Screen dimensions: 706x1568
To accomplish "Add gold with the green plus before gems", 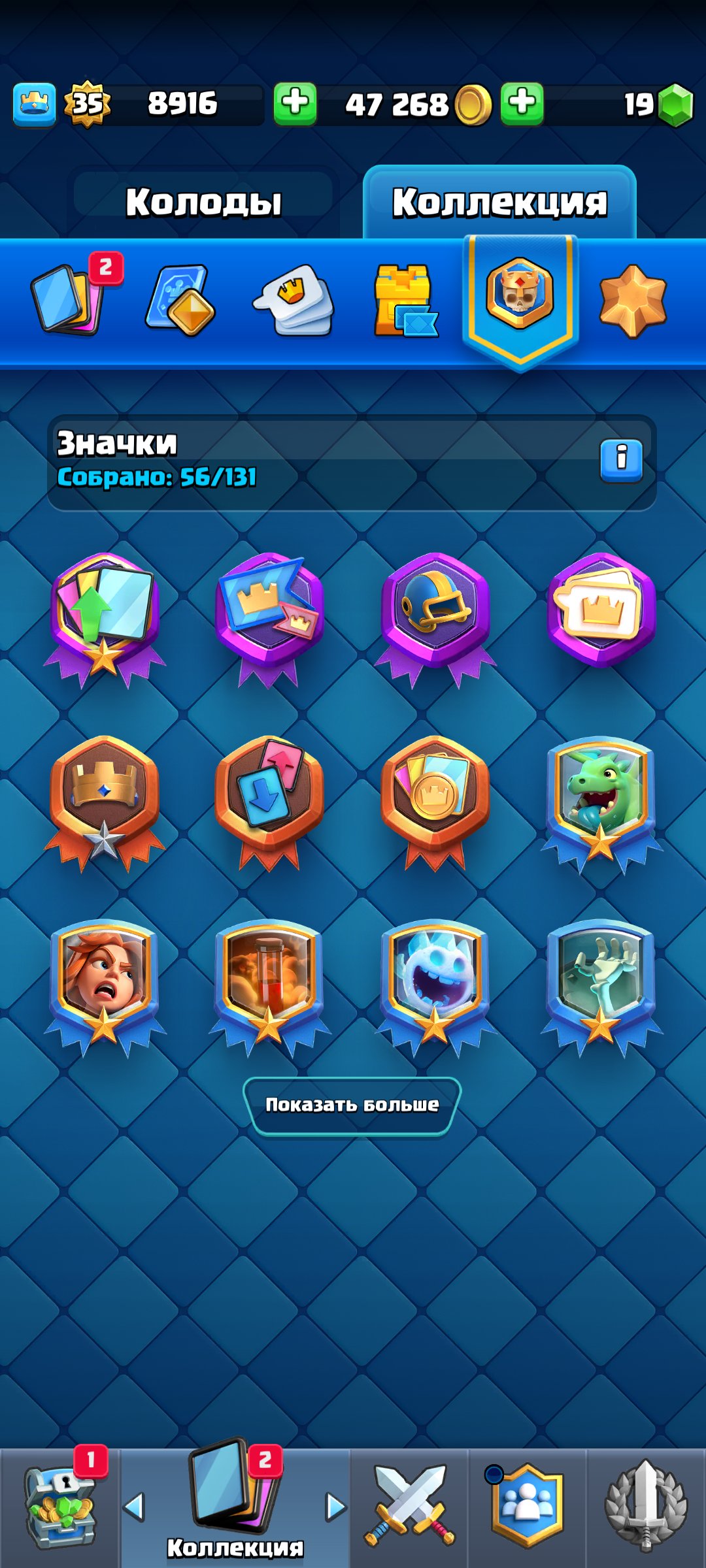I will pyautogui.click(x=522, y=104).
